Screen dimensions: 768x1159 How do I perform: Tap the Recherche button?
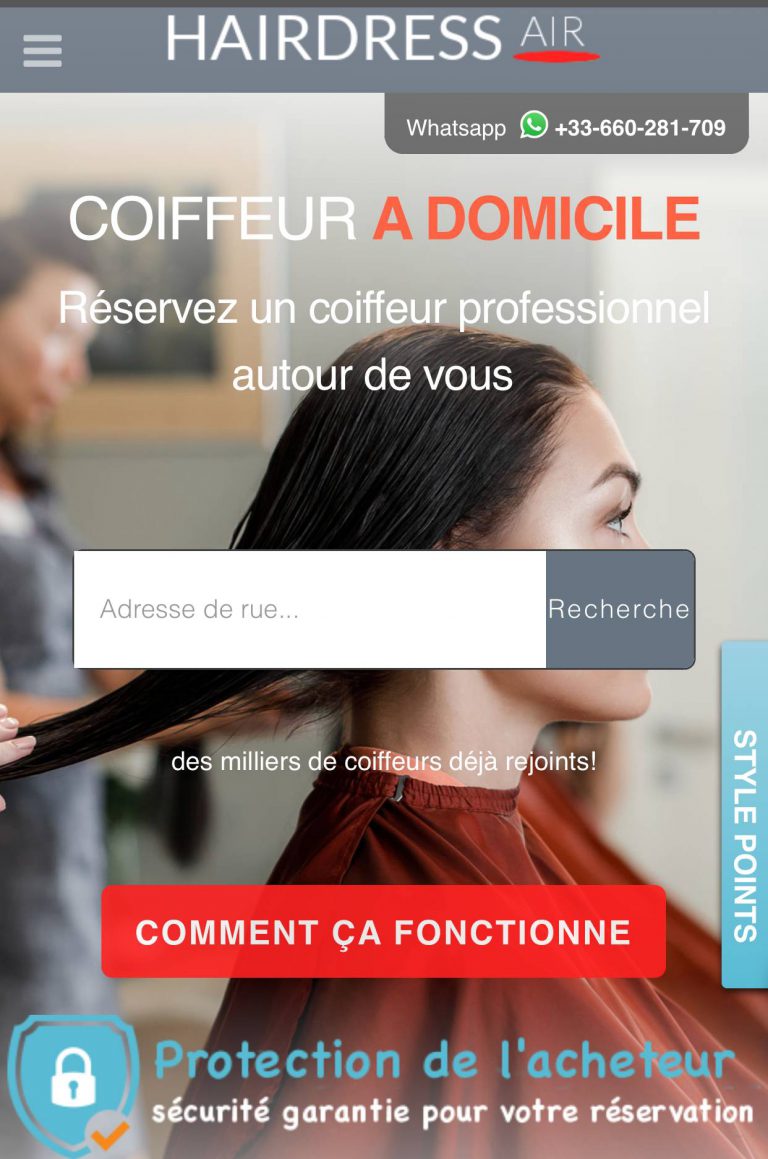[x=619, y=609]
